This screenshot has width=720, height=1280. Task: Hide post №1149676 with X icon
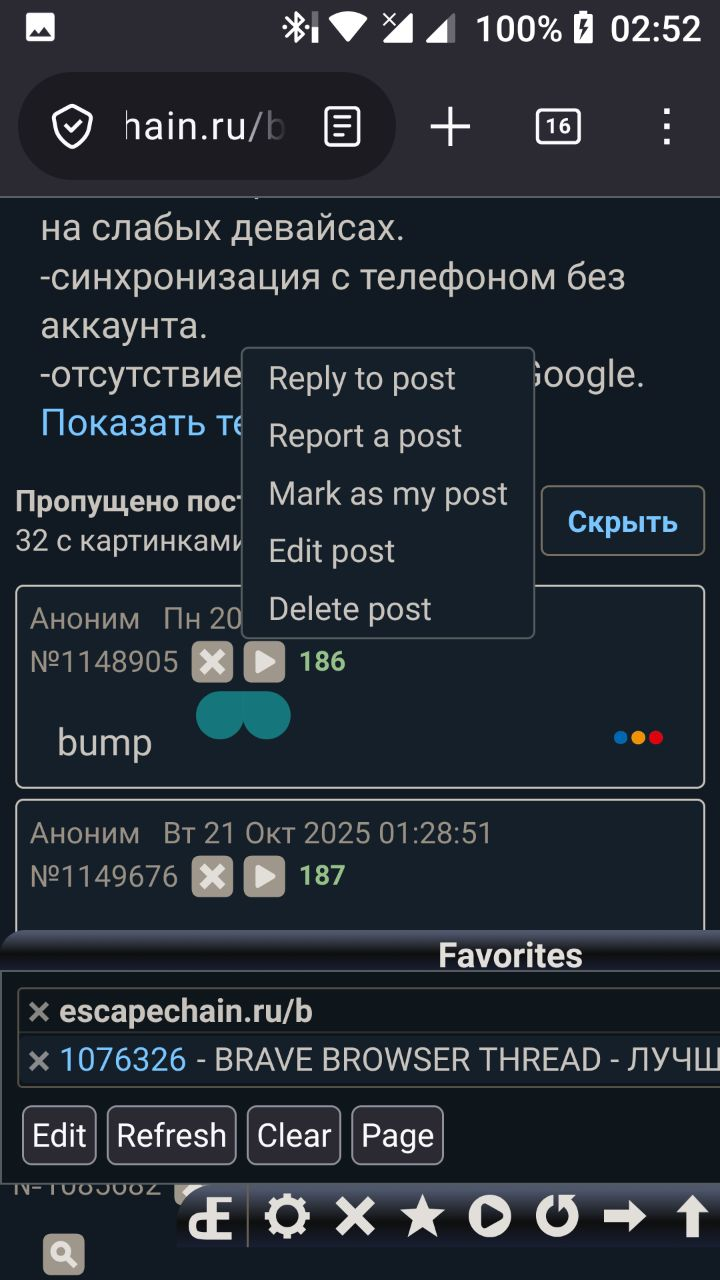[x=212, y=877]
